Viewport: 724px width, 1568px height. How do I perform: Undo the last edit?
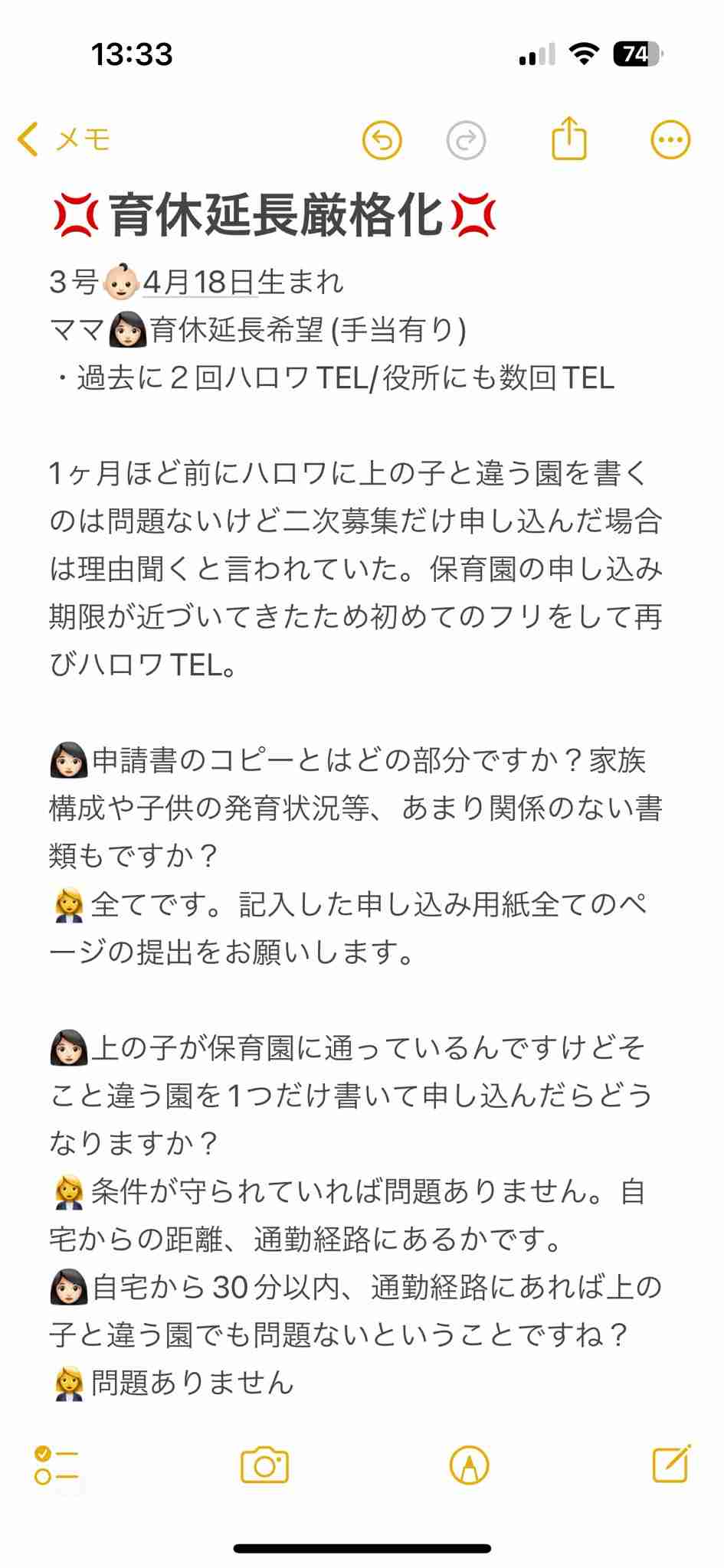pyautogui.click(x=382, y=140)
